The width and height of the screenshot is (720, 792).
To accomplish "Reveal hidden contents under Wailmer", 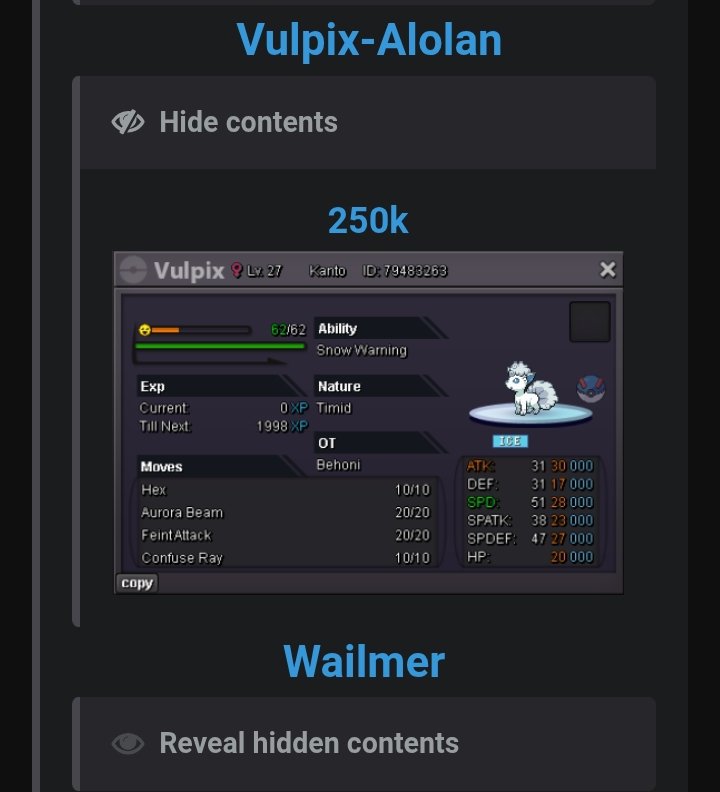I will point(308,744).
